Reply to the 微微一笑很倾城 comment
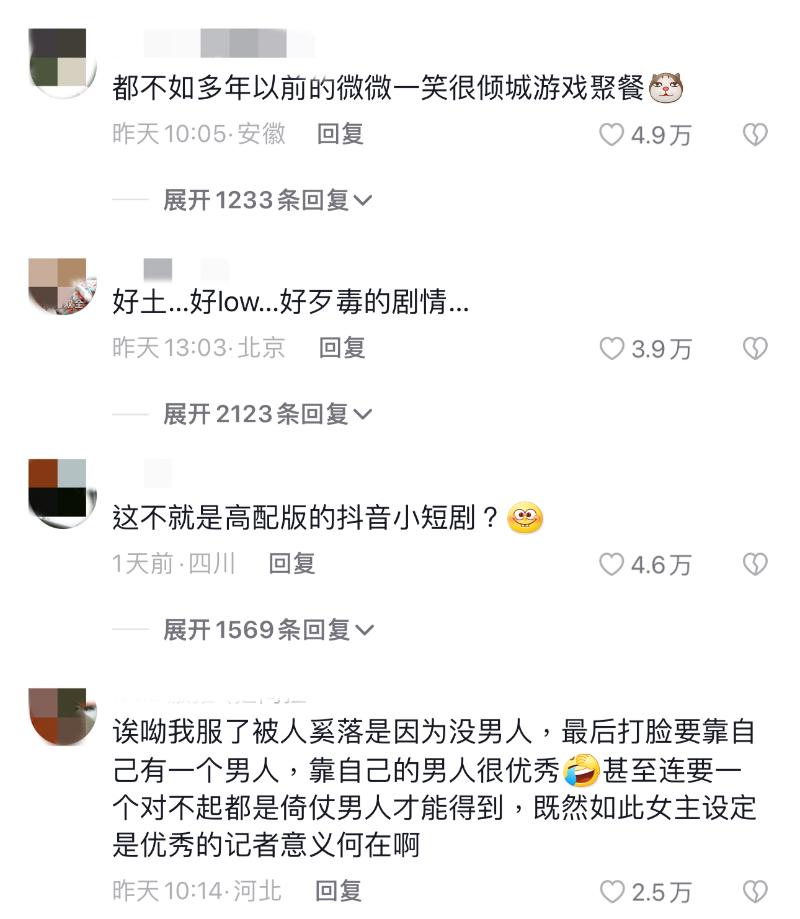Screen dimensions: 800x919 (340, 134)
